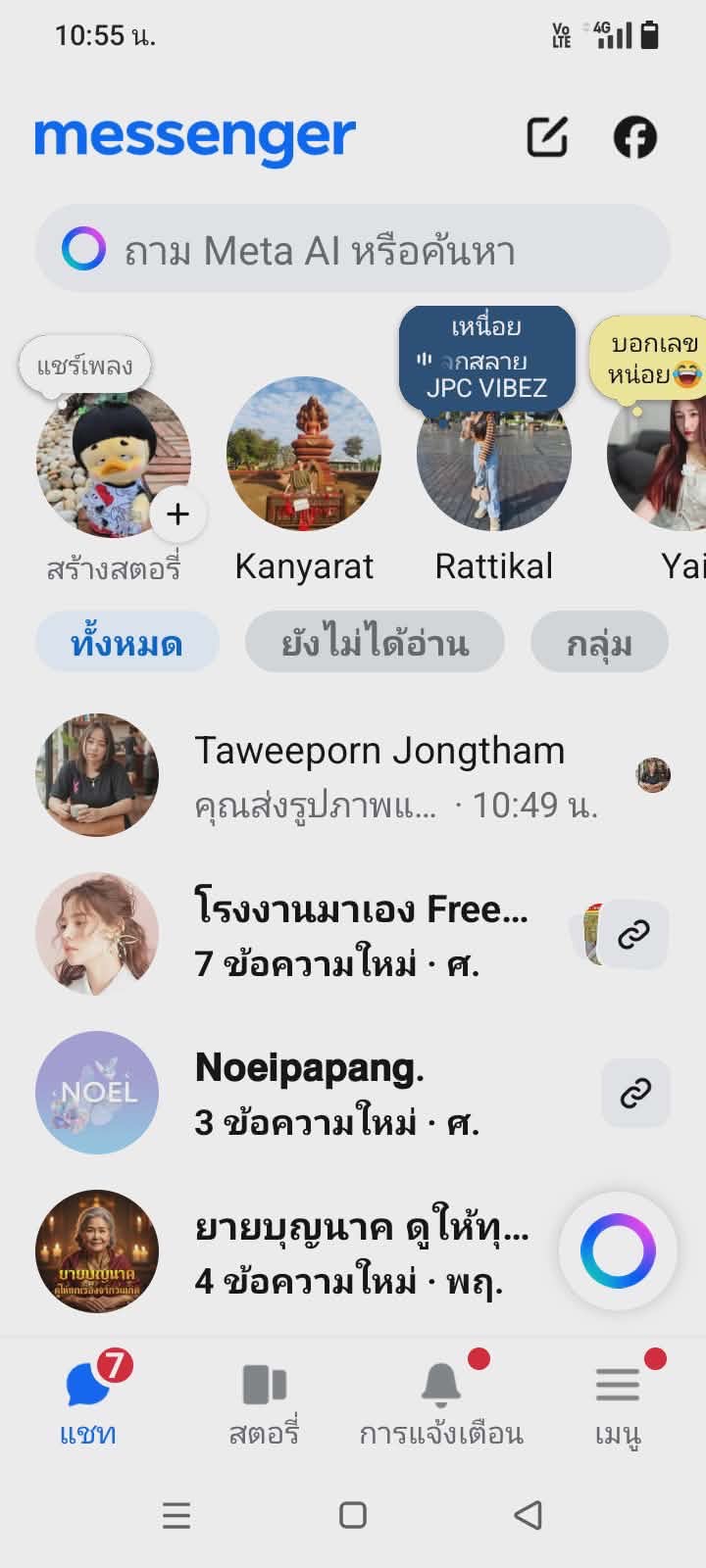
Task: Tap the link icon on Noeipapang row
Action: point(635,1093)
